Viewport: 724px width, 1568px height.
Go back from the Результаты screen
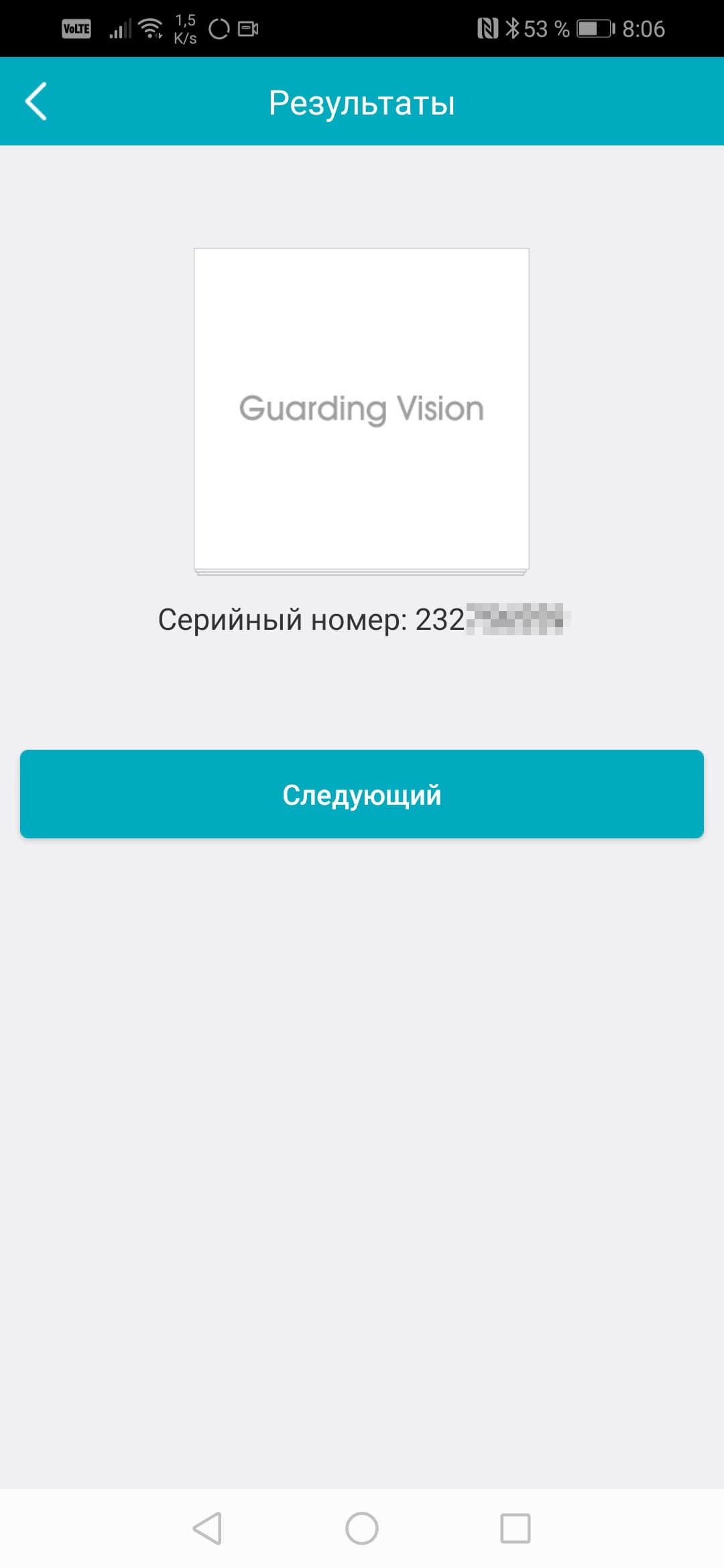click(36, 102)
